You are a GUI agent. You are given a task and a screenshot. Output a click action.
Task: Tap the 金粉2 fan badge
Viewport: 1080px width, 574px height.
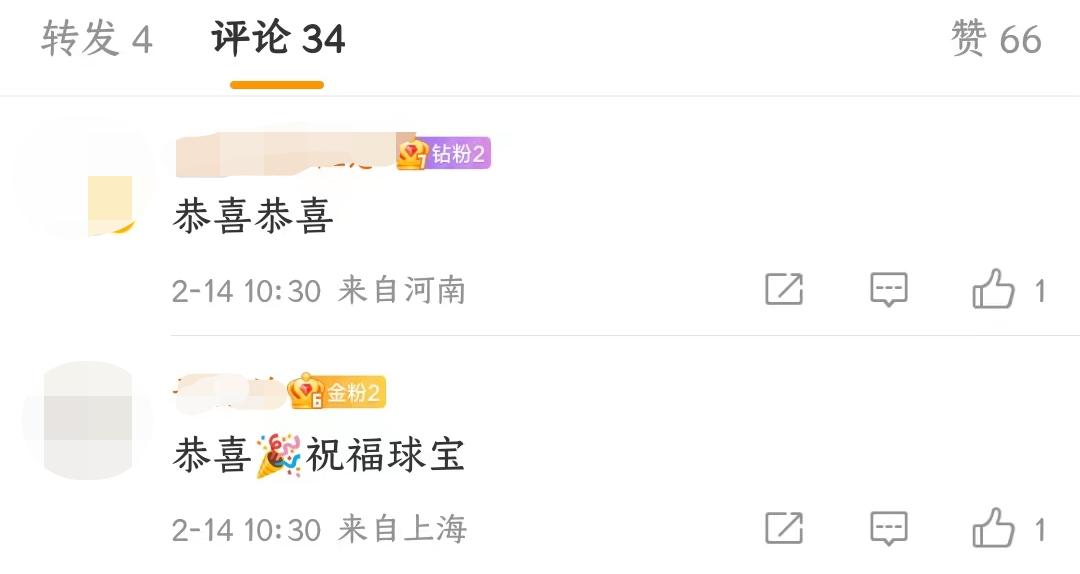coord(337,392)
